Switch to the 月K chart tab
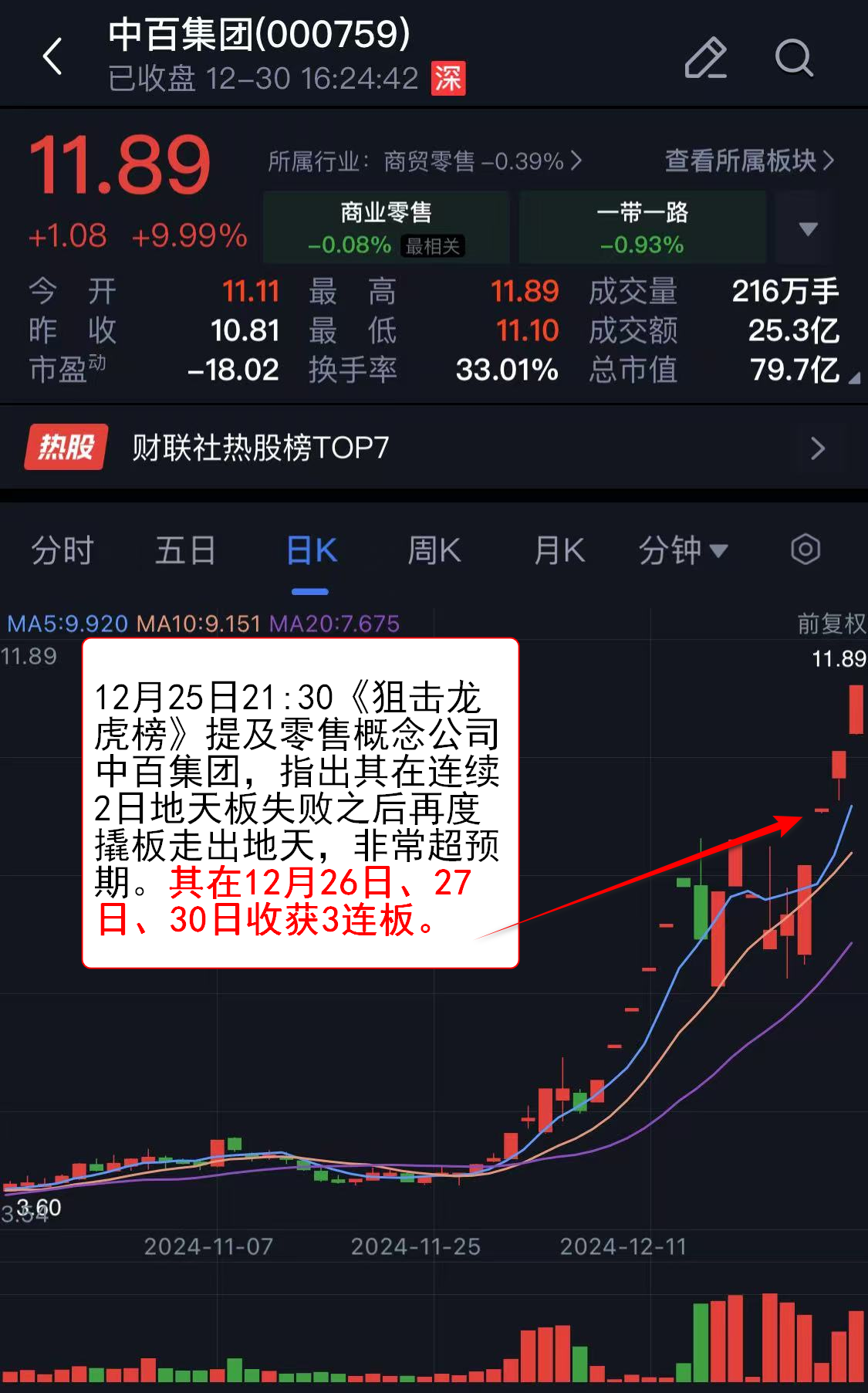The height and width of the screenshot is (1393, 868). (559, 551)
